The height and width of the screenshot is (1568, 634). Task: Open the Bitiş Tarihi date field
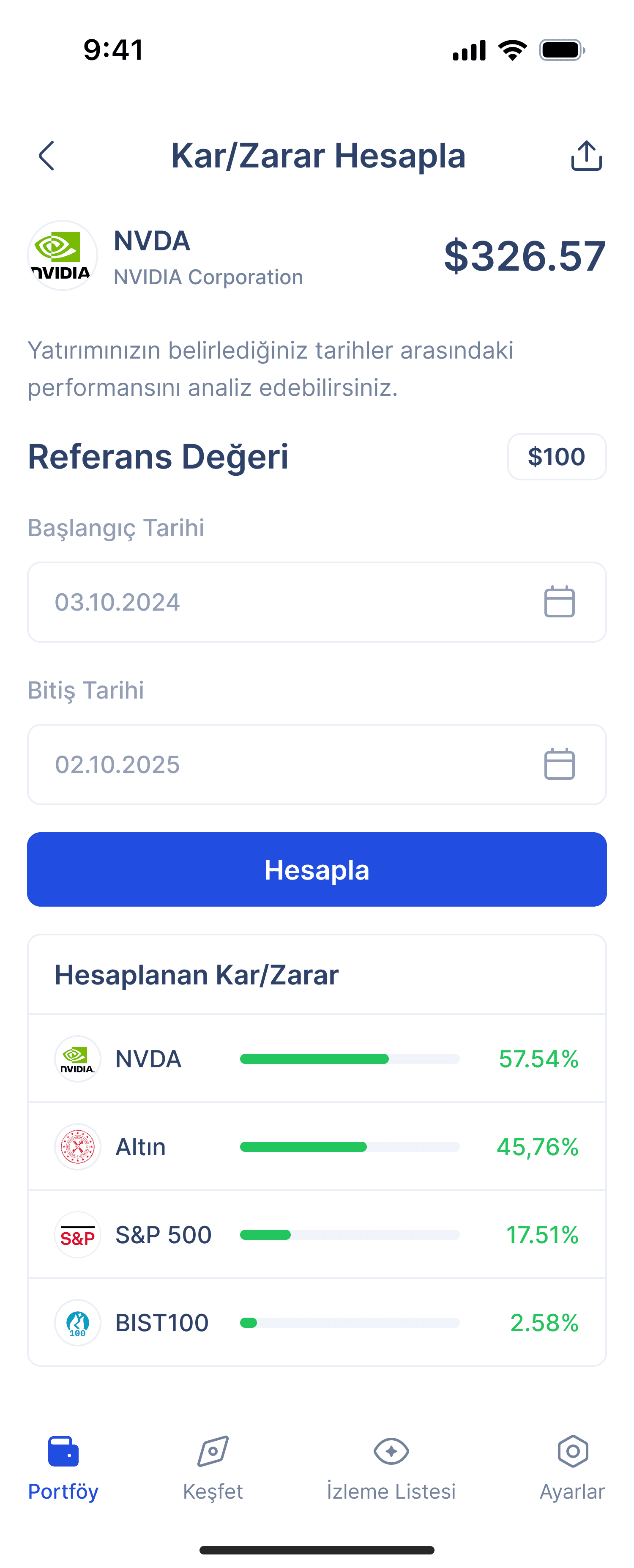pos(317,765)
